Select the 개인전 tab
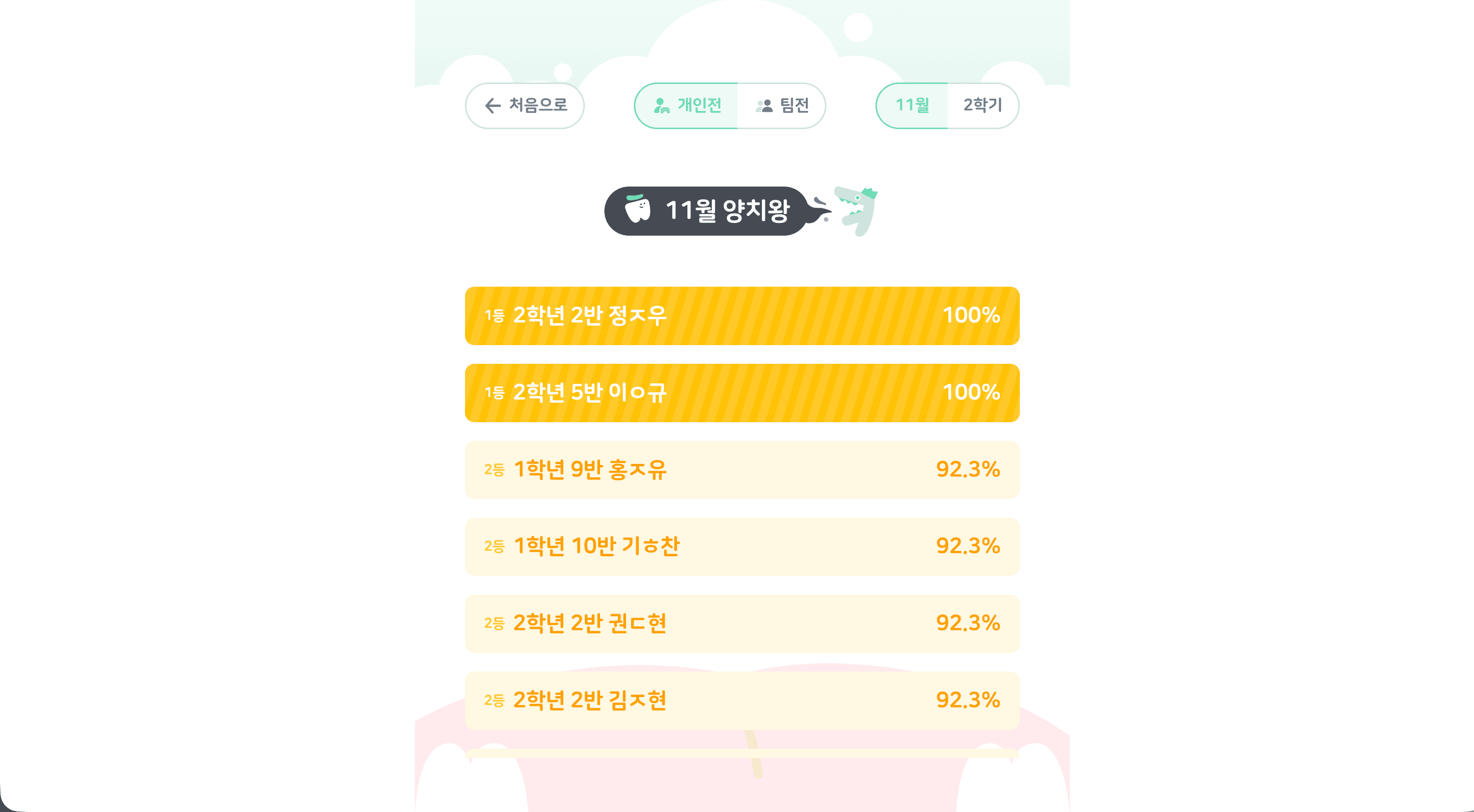Image resolution: width=1474 pixels, height=812 pixels. (x=686, y=105)
